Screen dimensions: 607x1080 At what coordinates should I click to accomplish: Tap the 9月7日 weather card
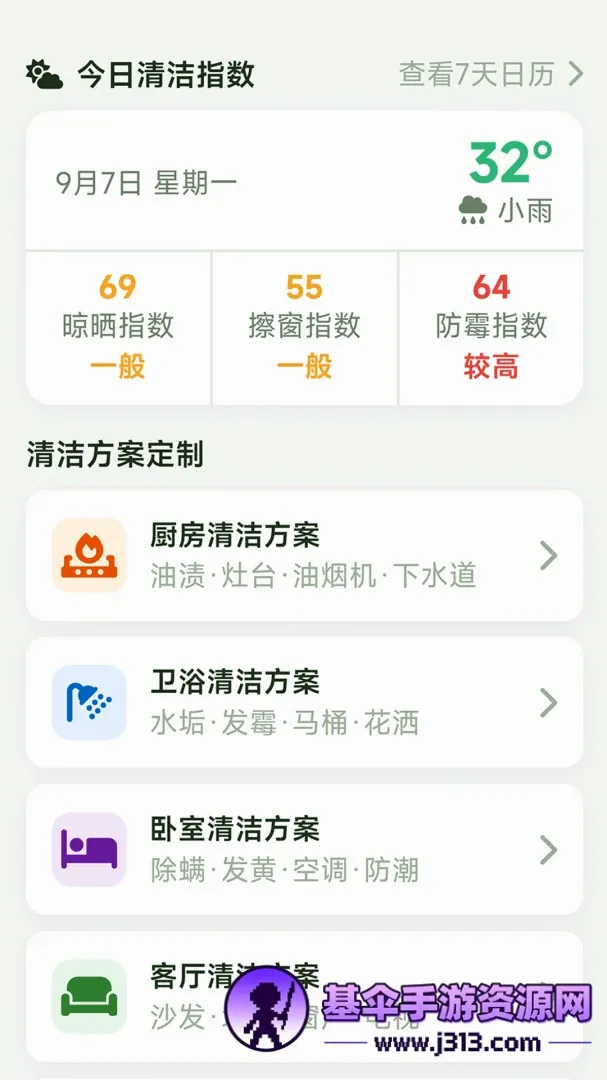304,181
